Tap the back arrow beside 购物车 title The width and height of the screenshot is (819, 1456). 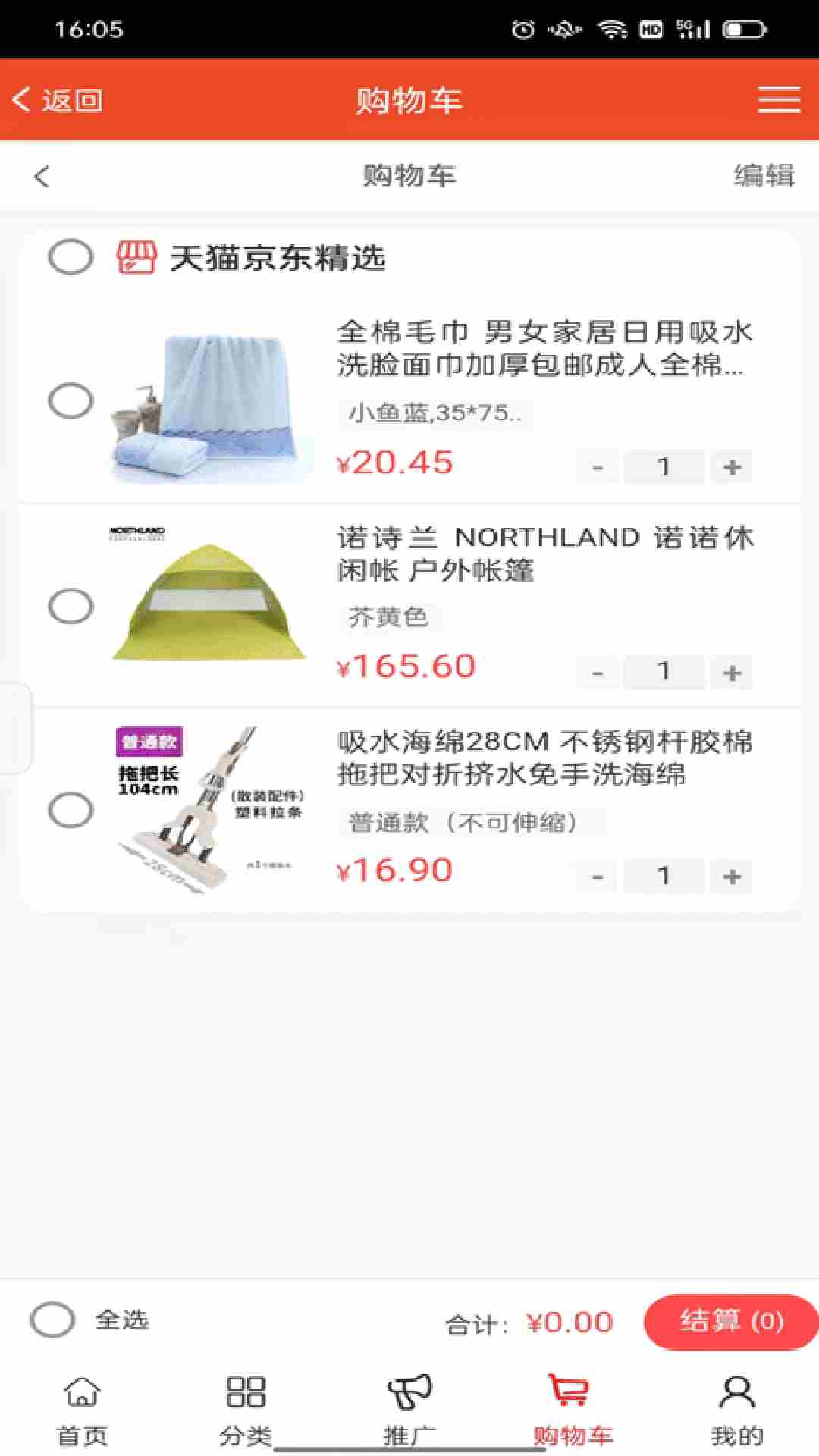tap(42, 176)
